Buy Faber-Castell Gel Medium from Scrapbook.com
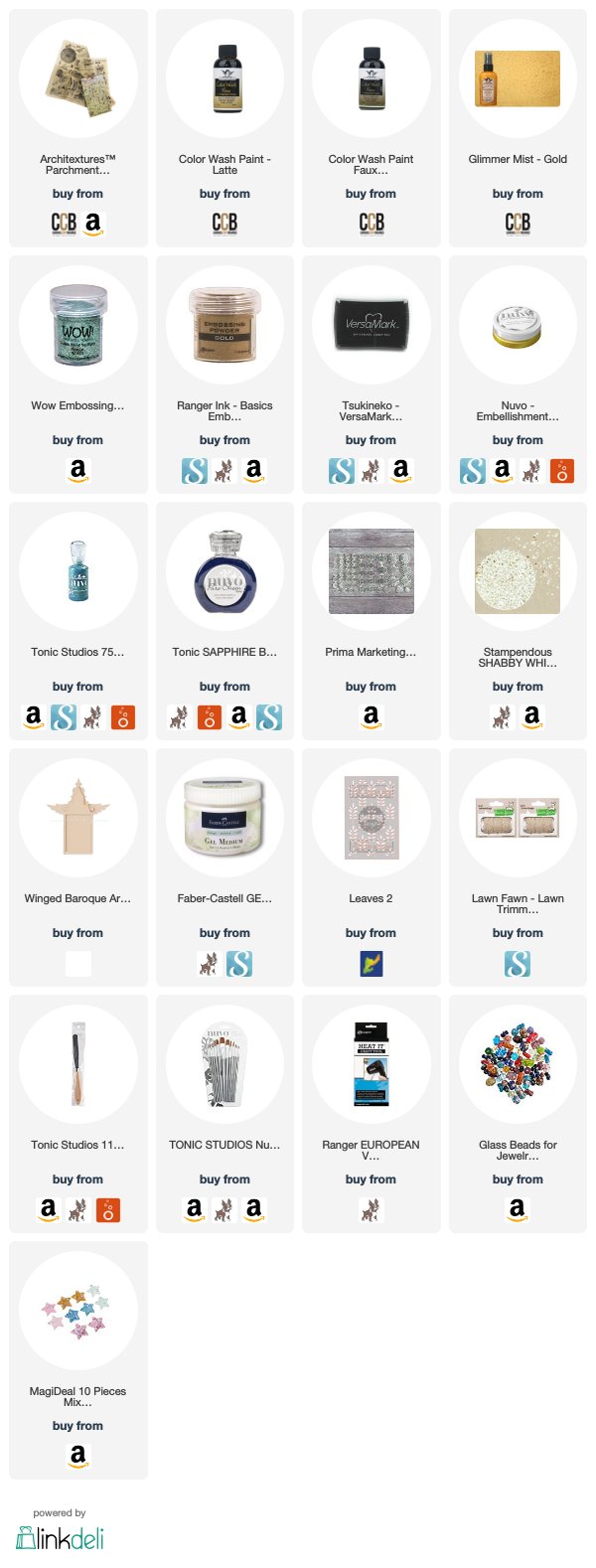 pos(239,963)
